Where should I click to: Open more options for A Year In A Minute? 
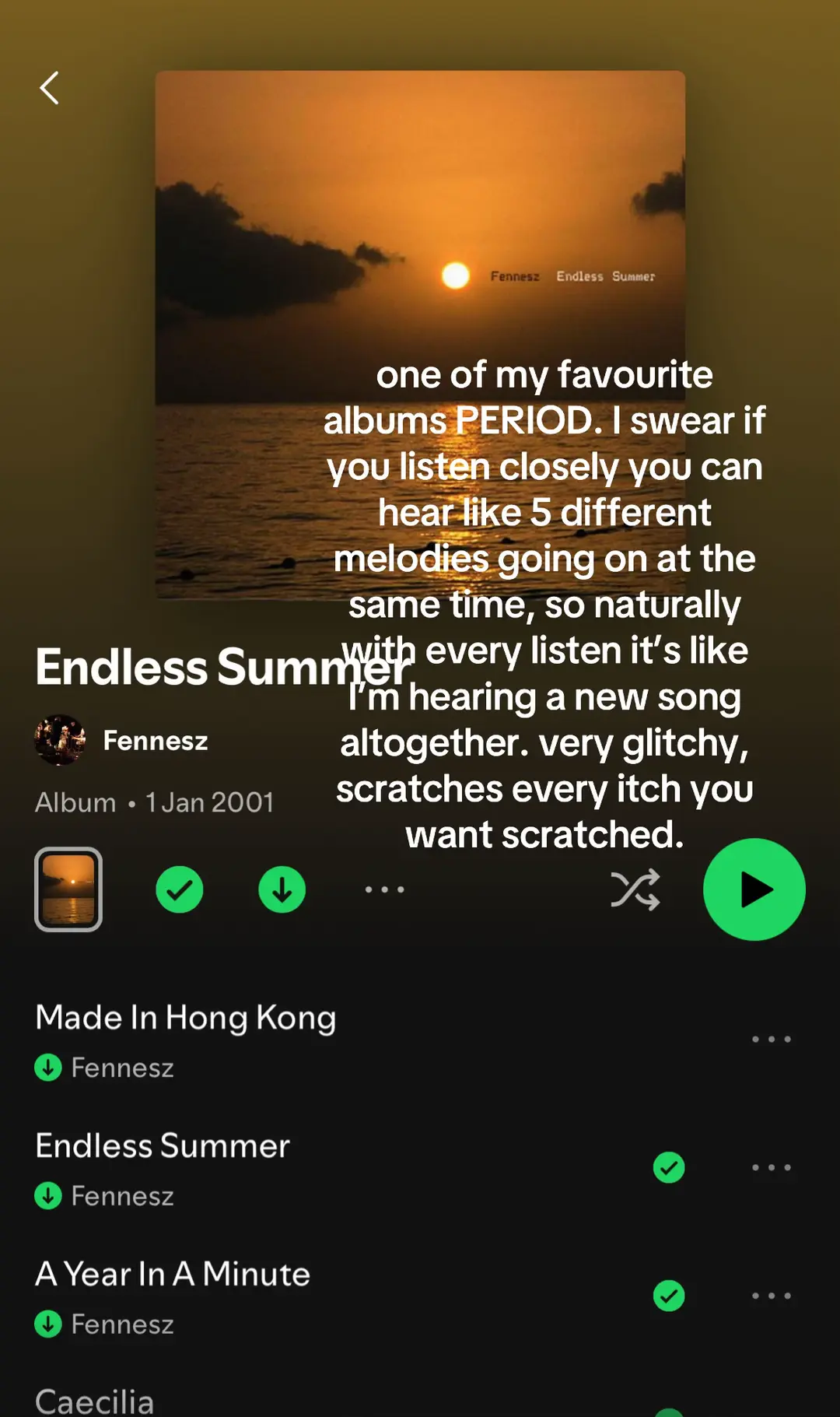[x=772, y=1296]
